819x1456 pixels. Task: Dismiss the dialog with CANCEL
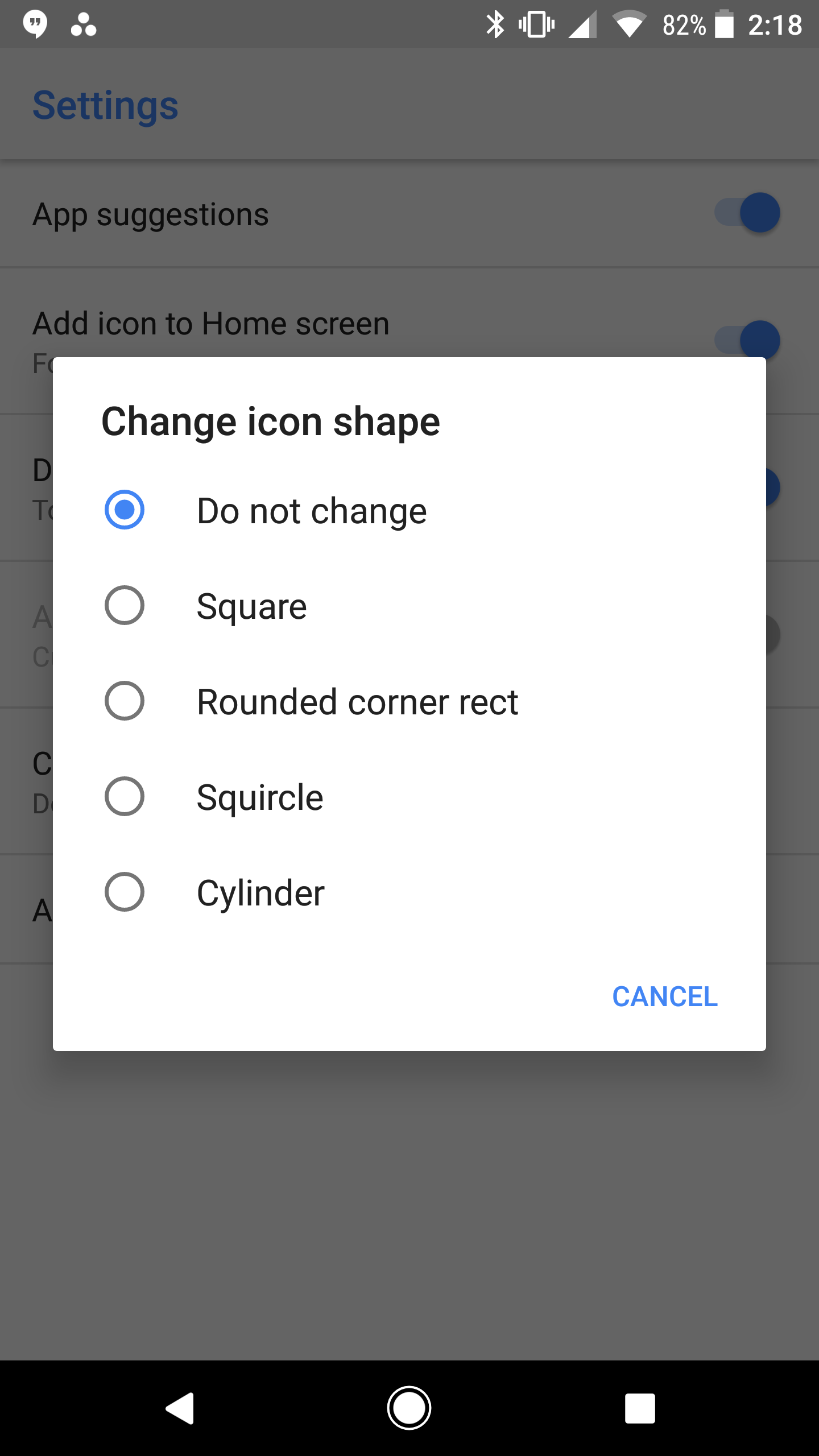[664, 996]
